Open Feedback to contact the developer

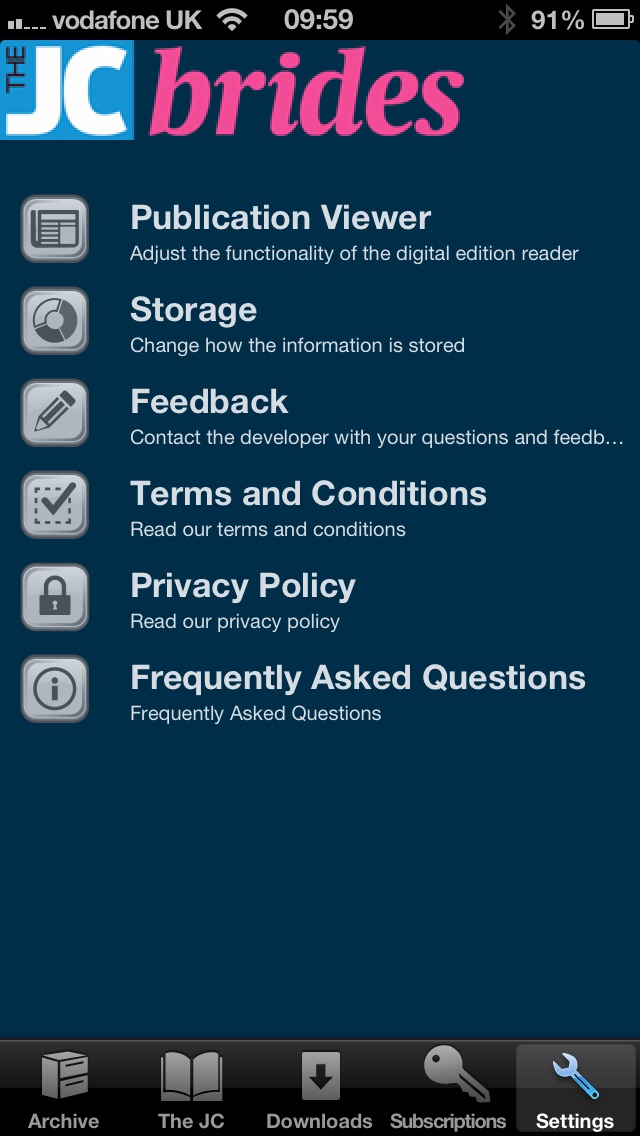point(320,413)
